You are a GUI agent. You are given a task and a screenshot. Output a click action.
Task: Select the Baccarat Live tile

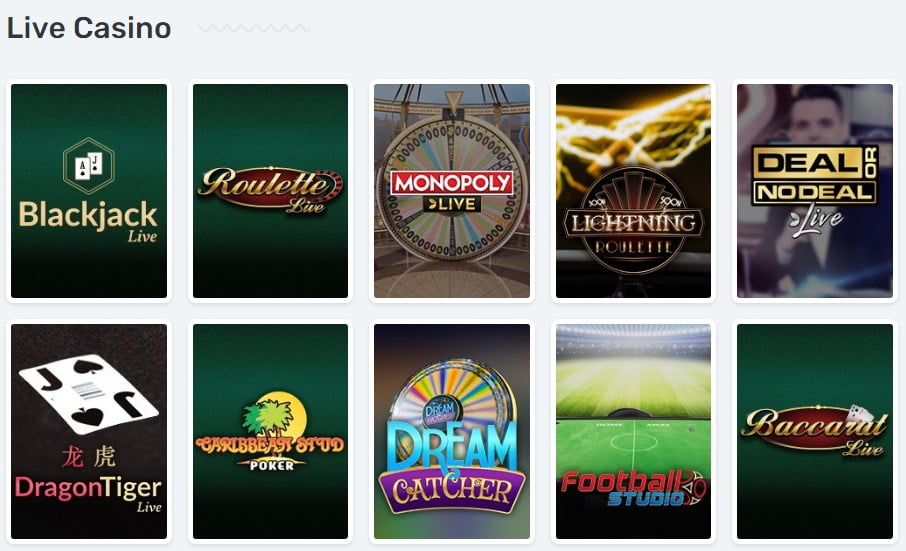(815, 431)
